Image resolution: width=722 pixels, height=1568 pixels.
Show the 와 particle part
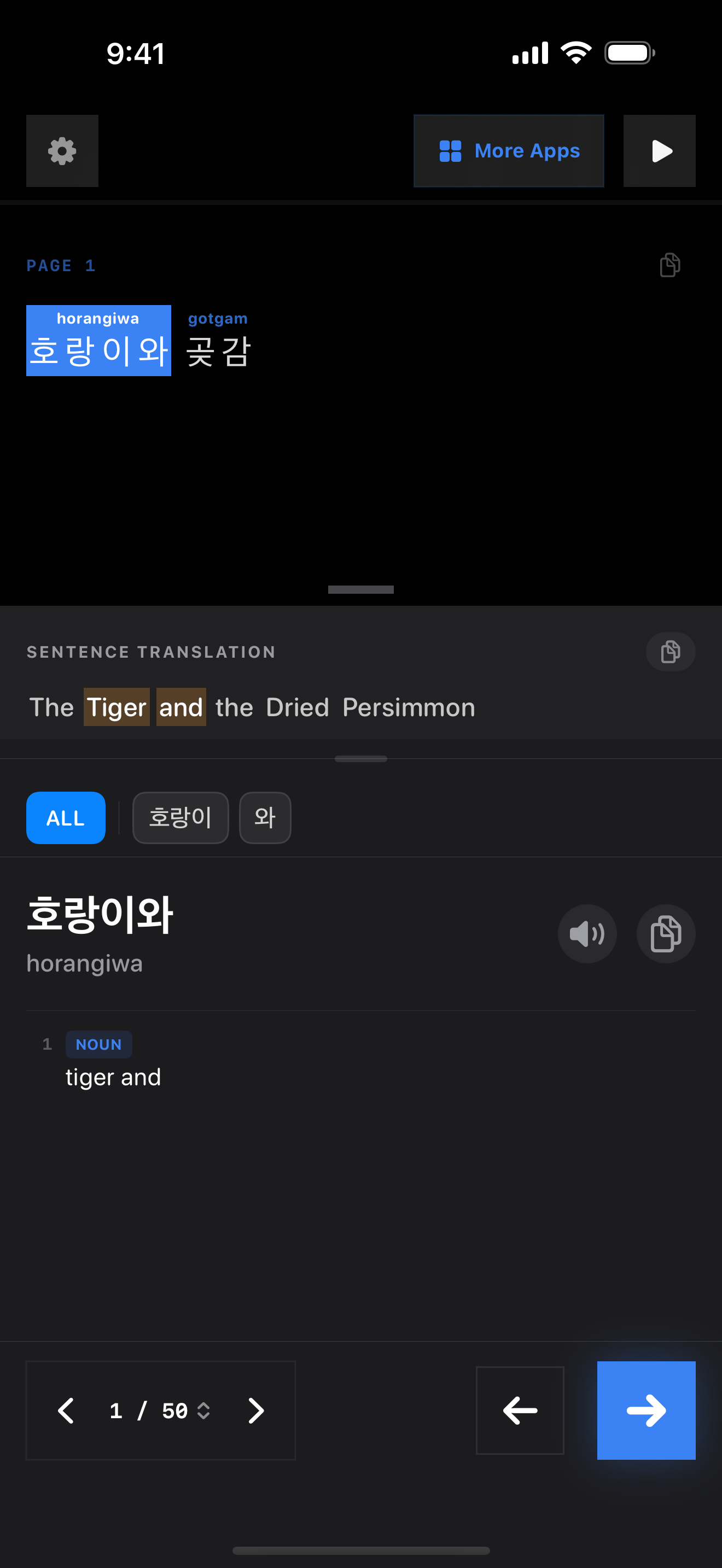coord(265,817)
